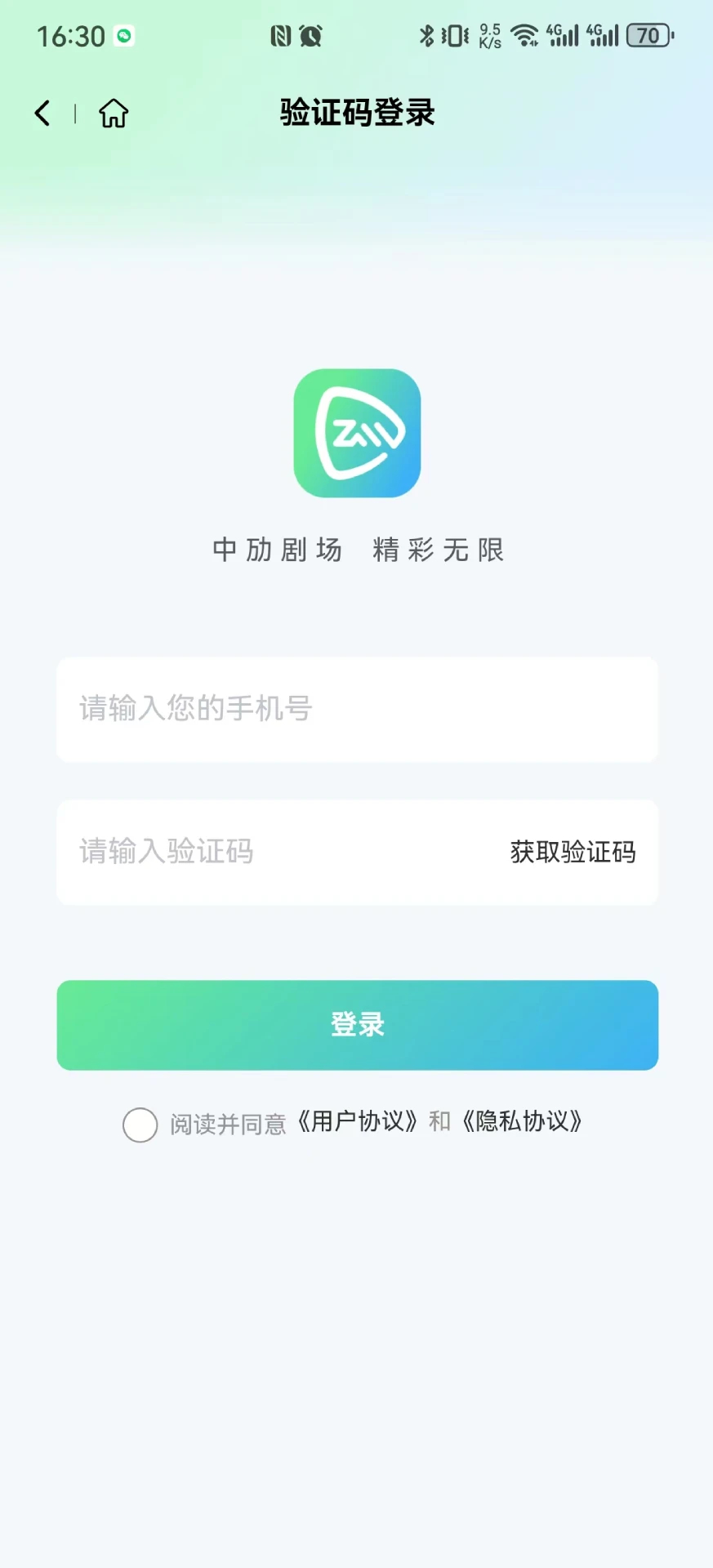Open the 《隐私协议》 privacy policy
The image size is (713, 1568).
(x=522, y=1122)
